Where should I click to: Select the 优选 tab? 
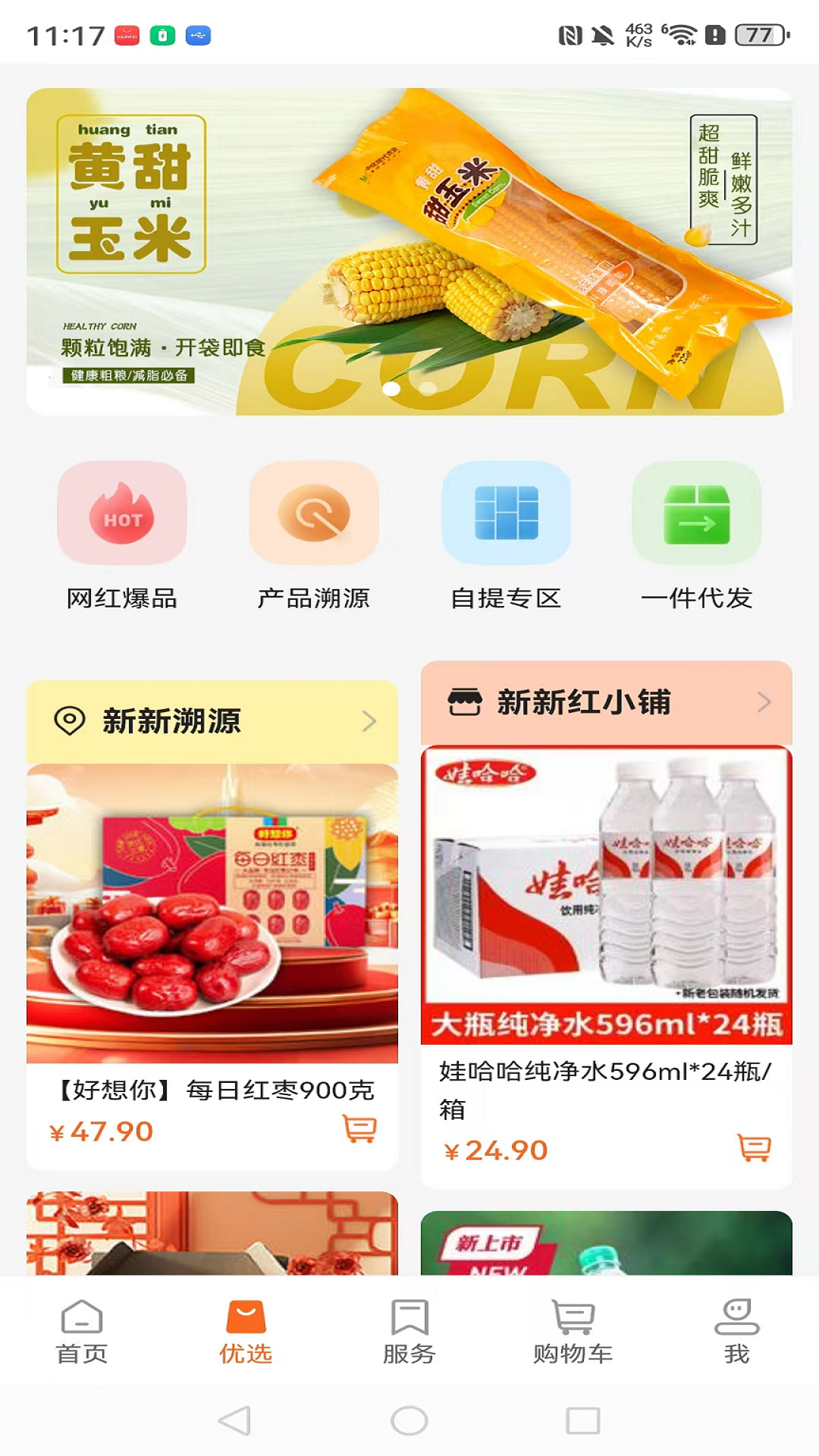(x=246, y=1332)
